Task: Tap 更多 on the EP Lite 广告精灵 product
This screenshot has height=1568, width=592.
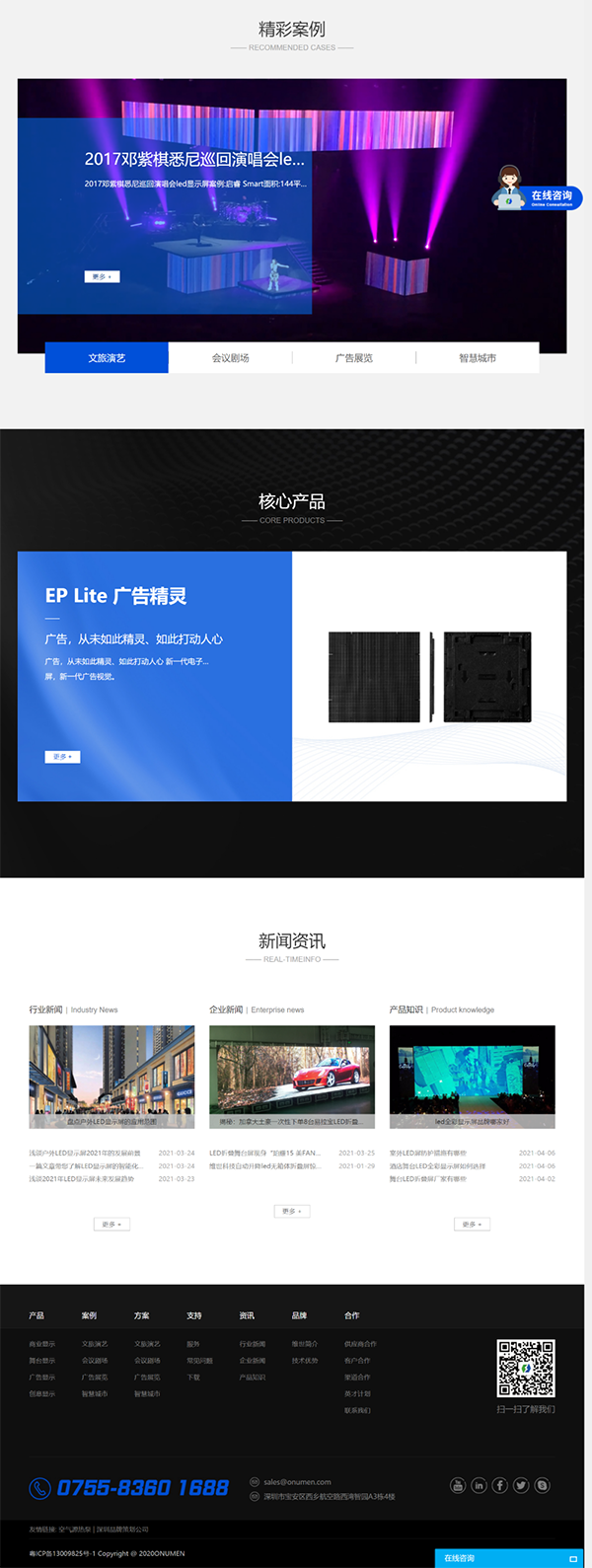Action: click(x=62, y=757)
